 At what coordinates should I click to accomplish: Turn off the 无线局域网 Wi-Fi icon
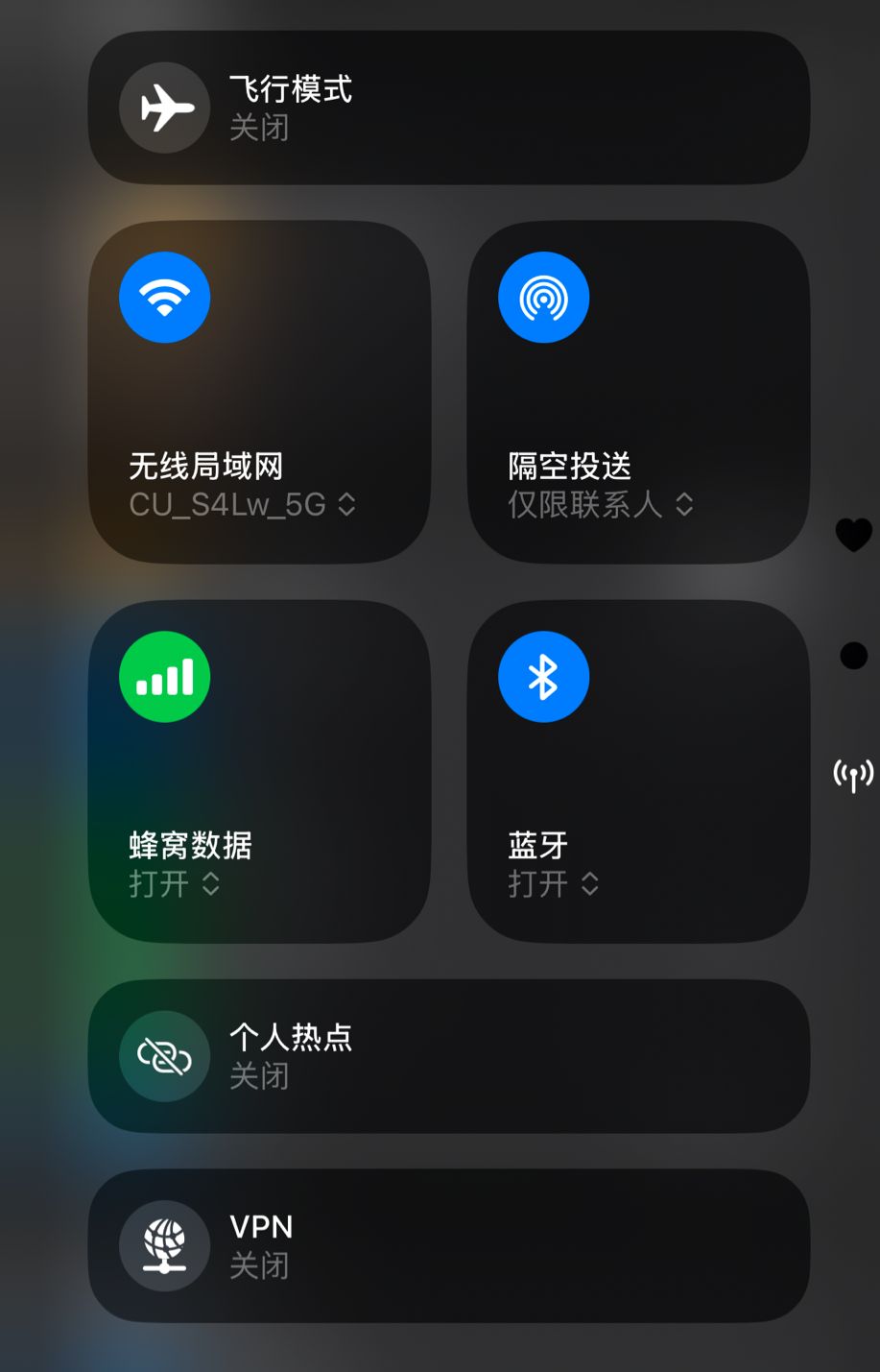[x=164, y=298]
